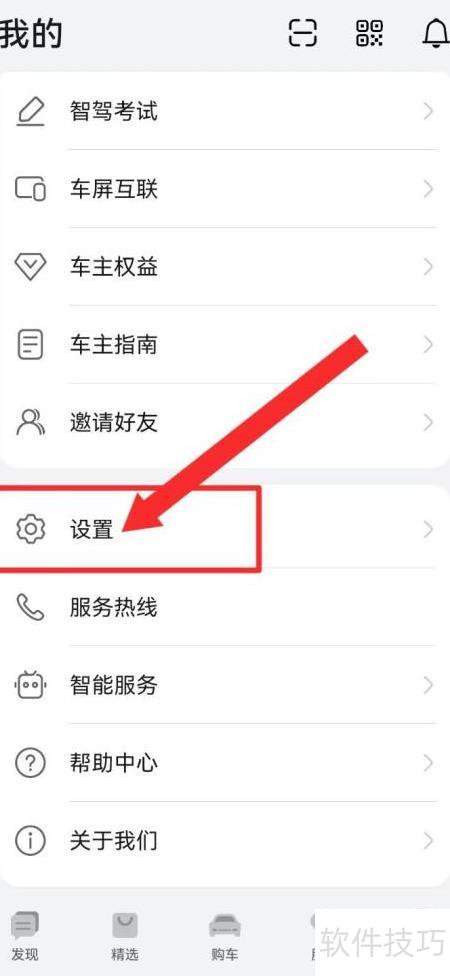Go to 帮助中心
Image resolution: width=450 pixels, height=976 pixels.
click(225, 762)
